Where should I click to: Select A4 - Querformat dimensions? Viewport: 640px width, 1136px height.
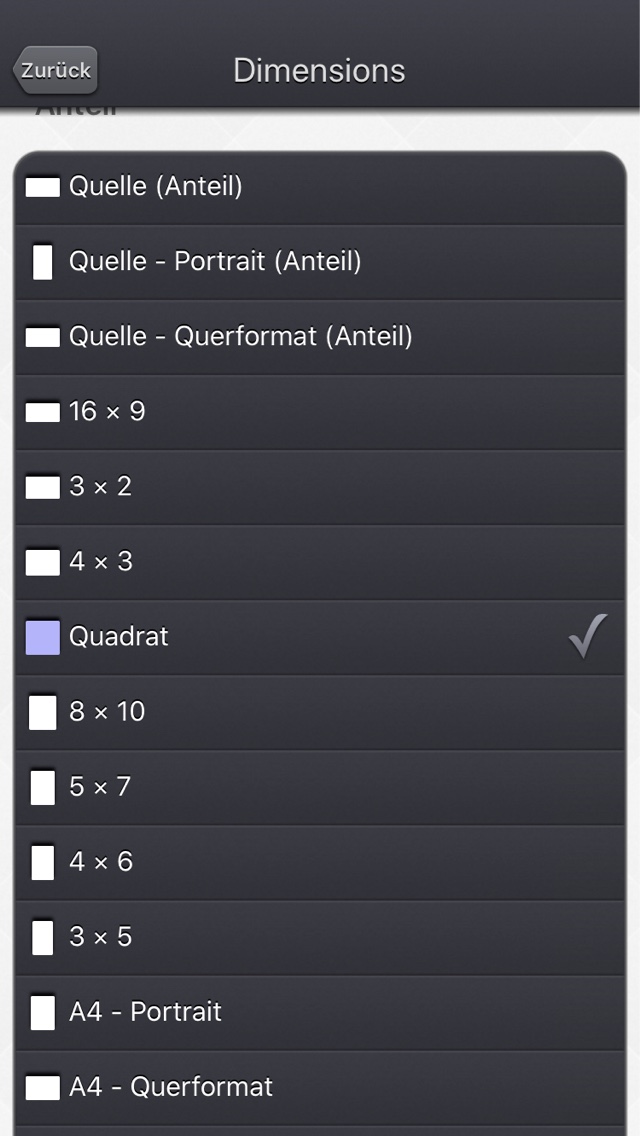[x=320, y=1088]
